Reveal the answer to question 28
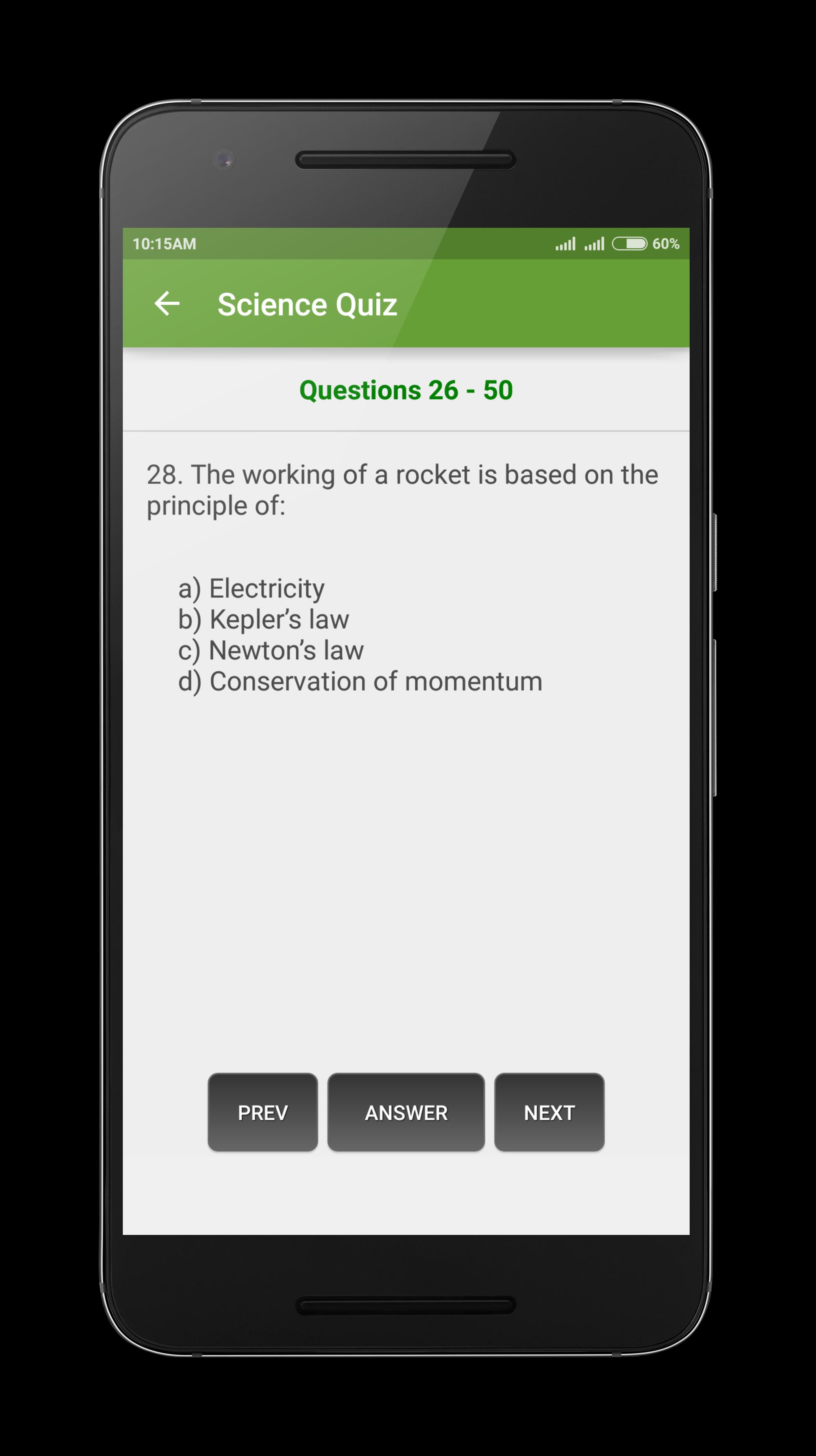816x1456 pixels. click(x=406, y=1112)
